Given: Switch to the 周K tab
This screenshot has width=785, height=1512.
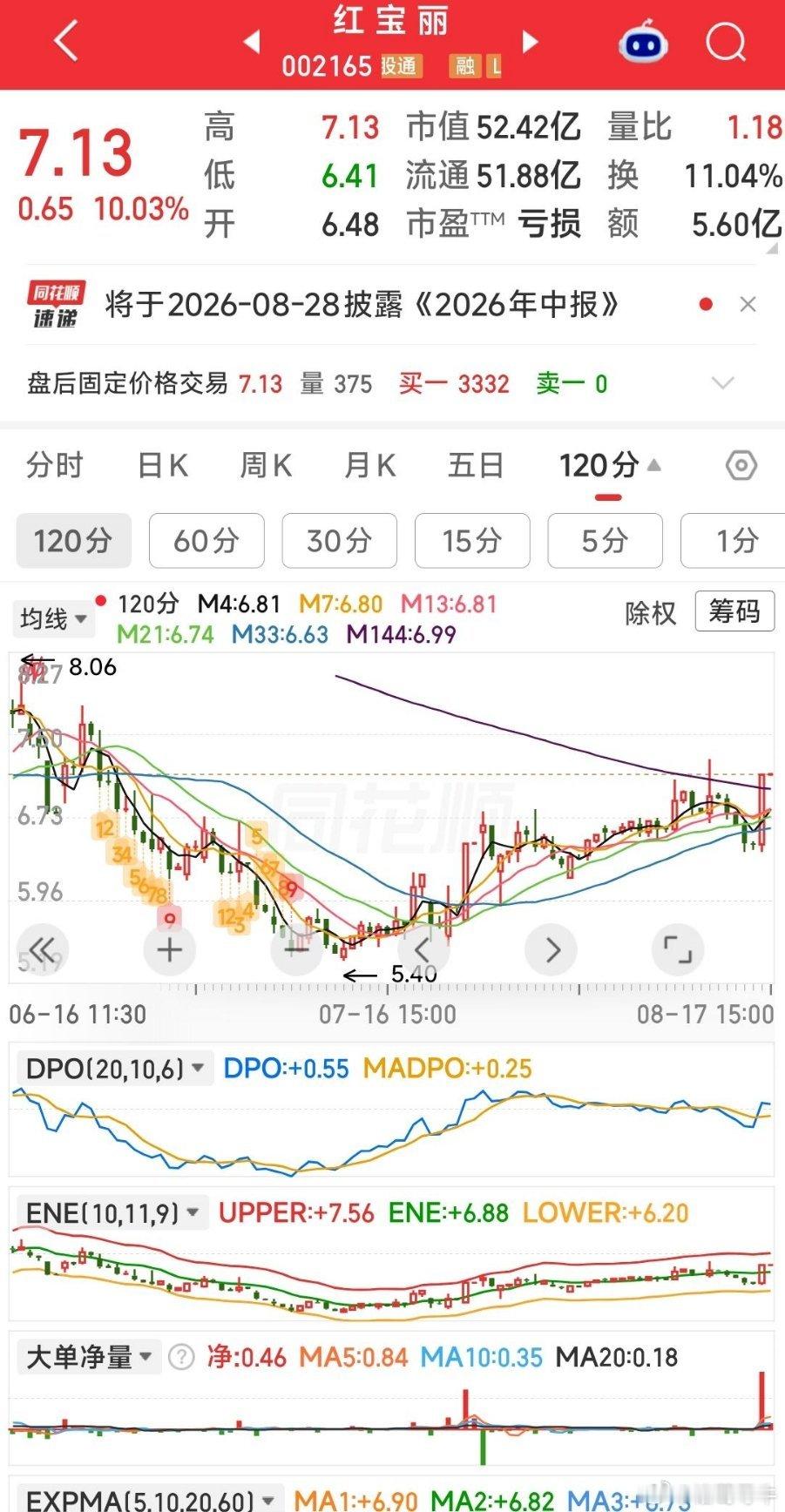Looking at the screenshot, I should coord(266,465).
